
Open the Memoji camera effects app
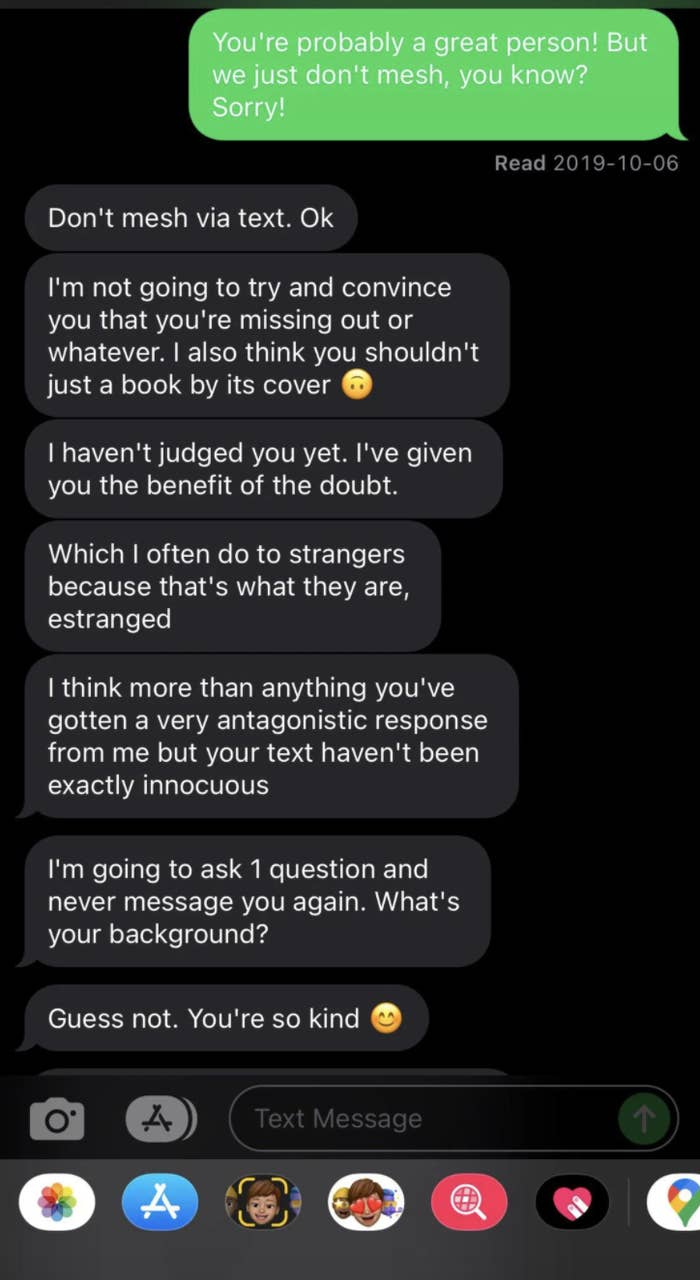tap(263, 1202)
